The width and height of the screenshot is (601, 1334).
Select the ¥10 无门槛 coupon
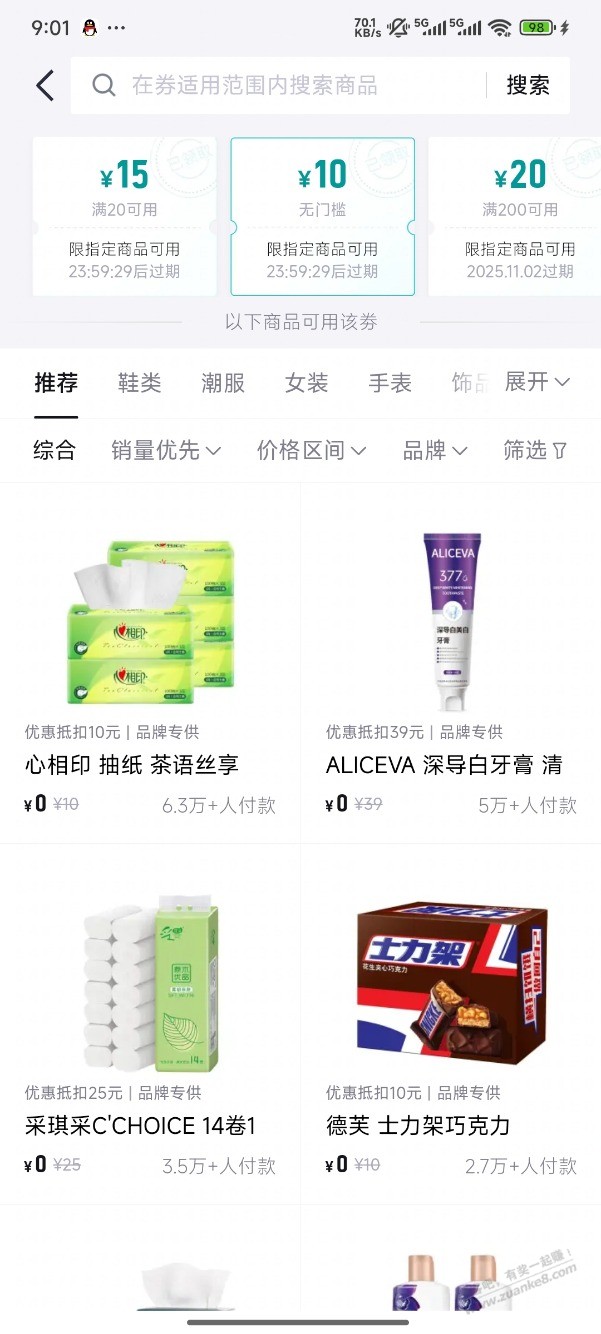pos(322,216)
